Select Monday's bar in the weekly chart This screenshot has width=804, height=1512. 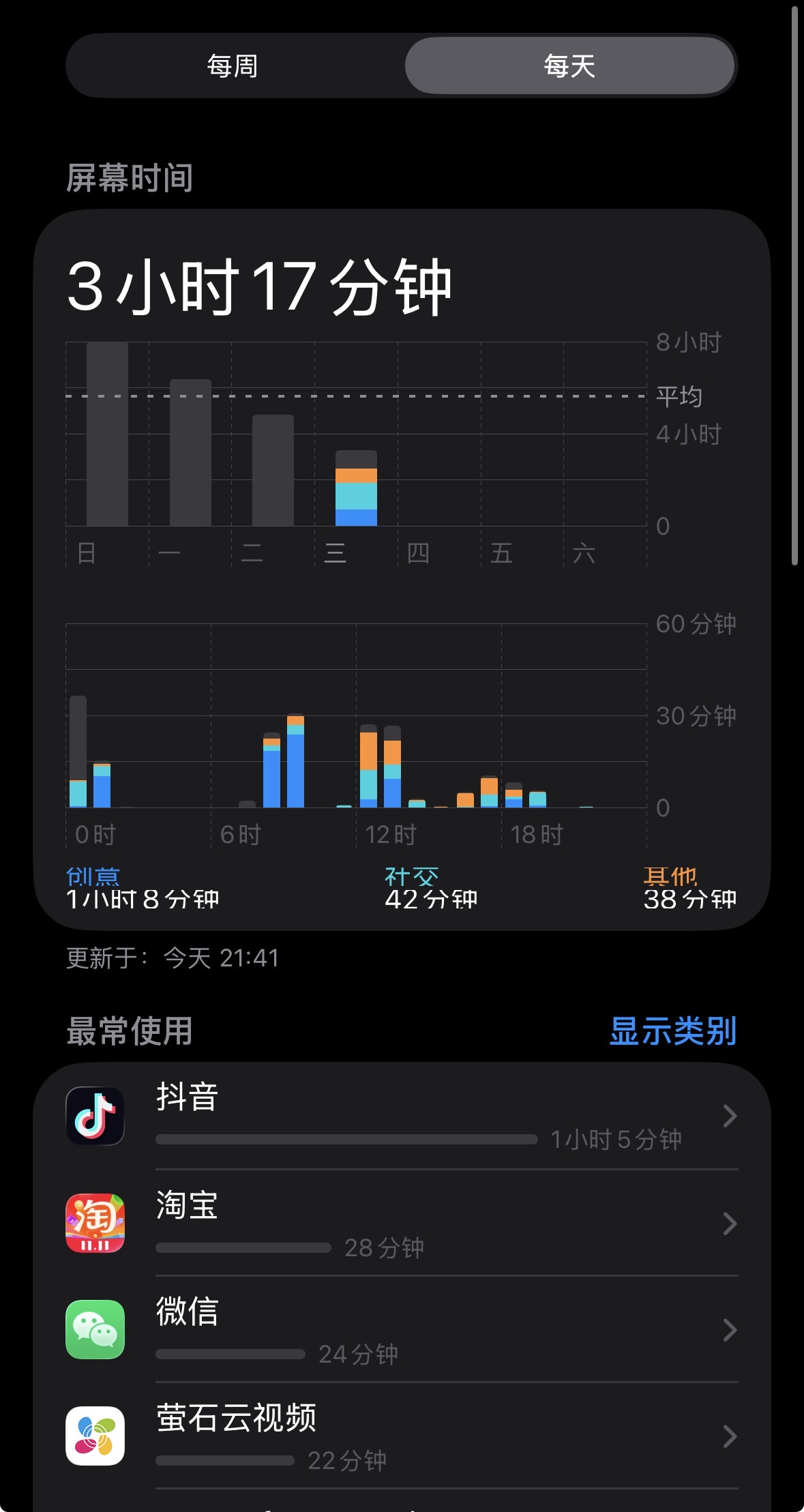190,453
